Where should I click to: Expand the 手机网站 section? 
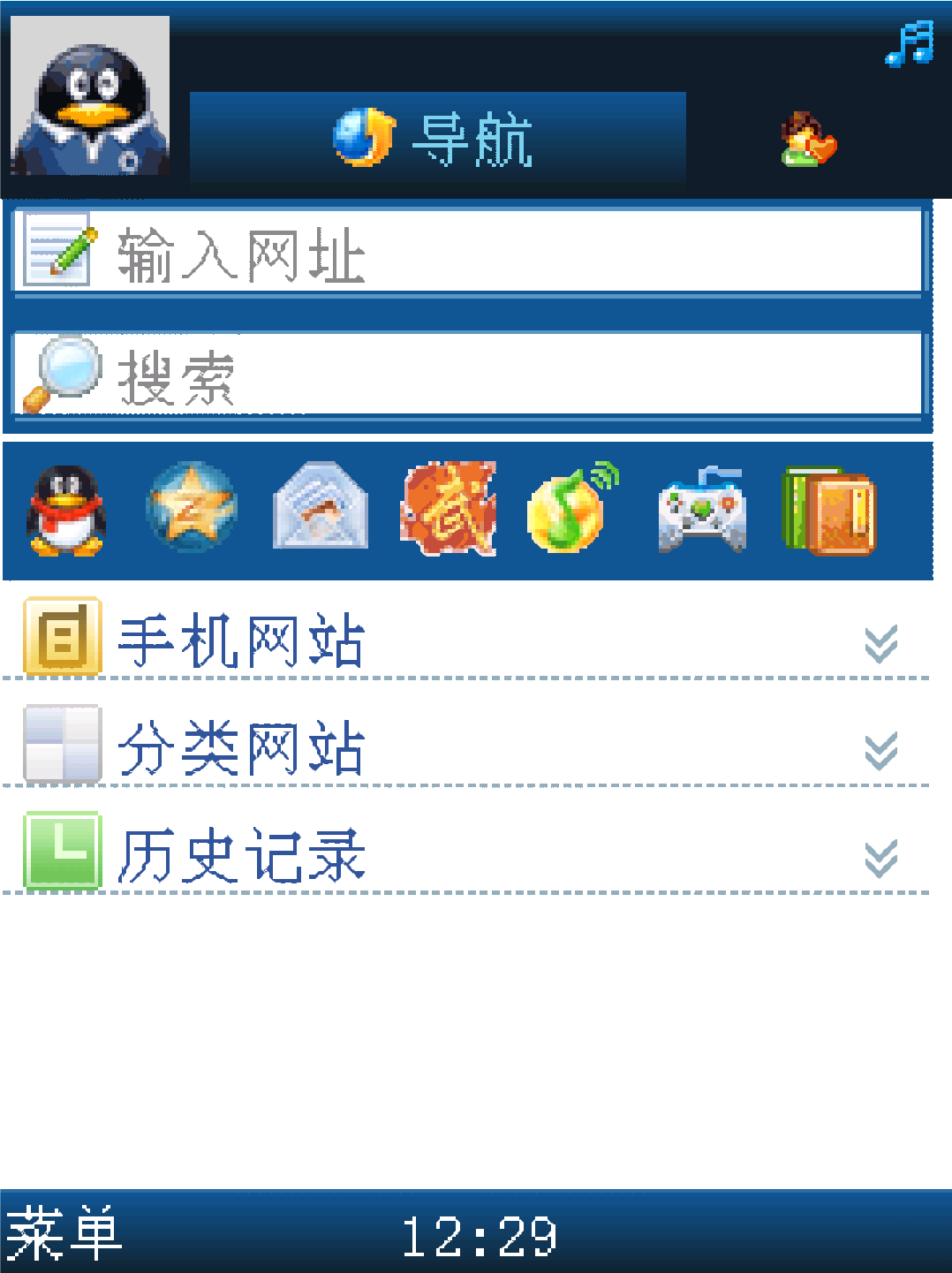tap(468, 640)
